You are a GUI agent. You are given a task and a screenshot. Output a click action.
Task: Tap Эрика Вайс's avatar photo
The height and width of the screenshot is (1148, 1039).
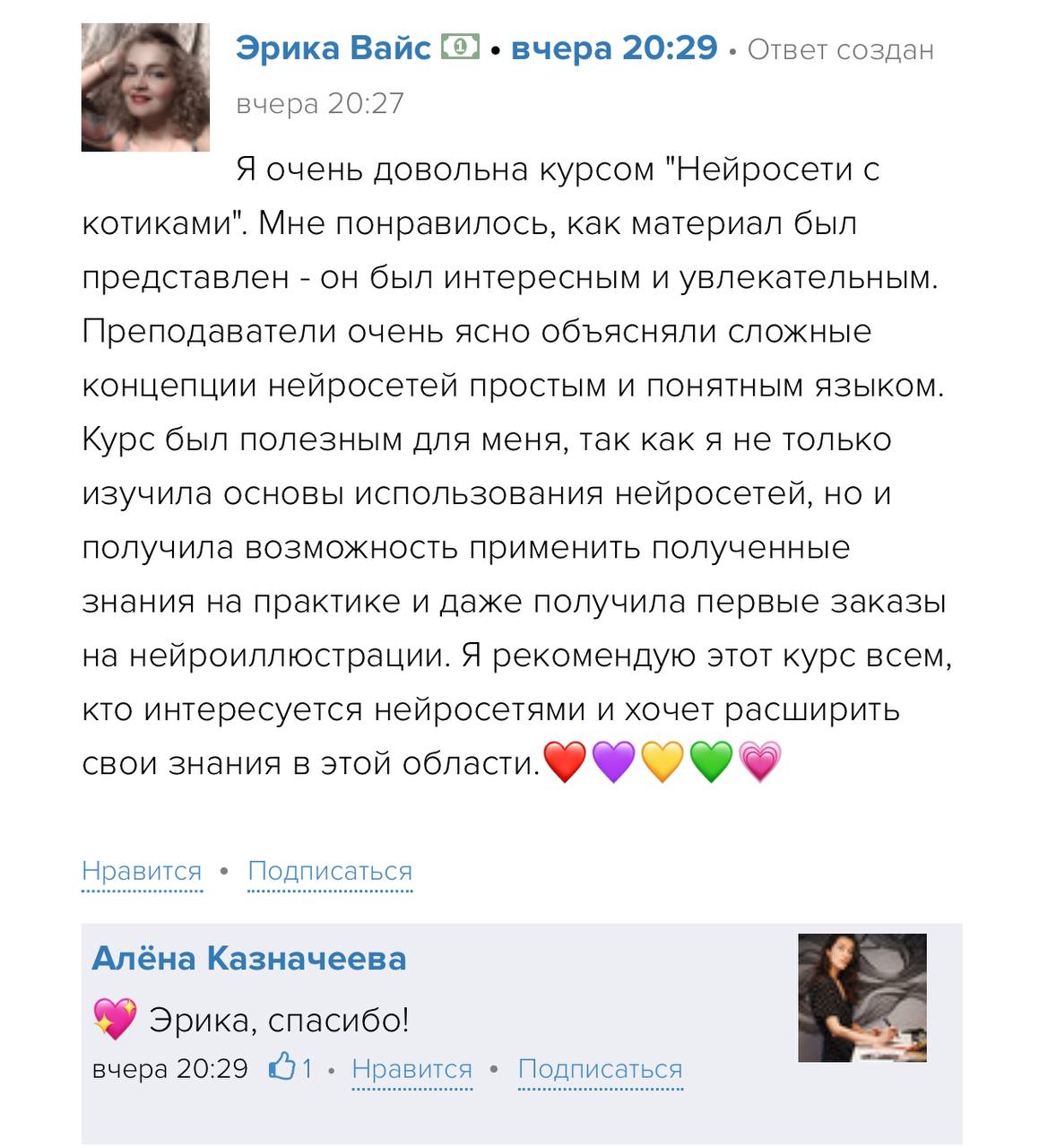[x=145, y=88]
